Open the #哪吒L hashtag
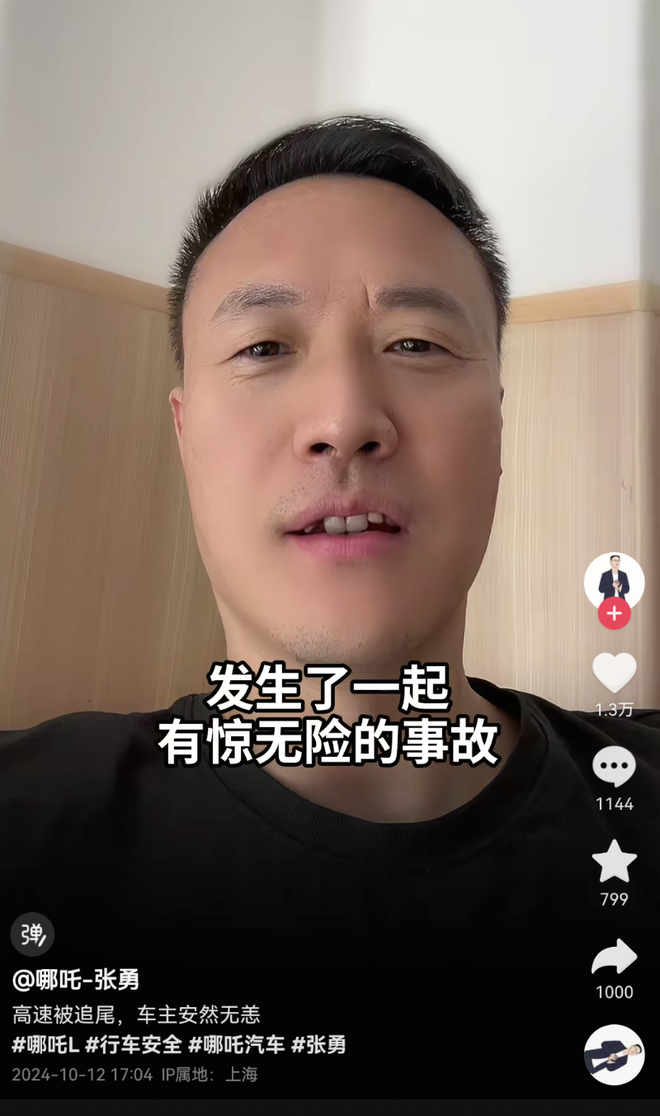Screen dimensions: 660x1116 tap(45, 1045)
